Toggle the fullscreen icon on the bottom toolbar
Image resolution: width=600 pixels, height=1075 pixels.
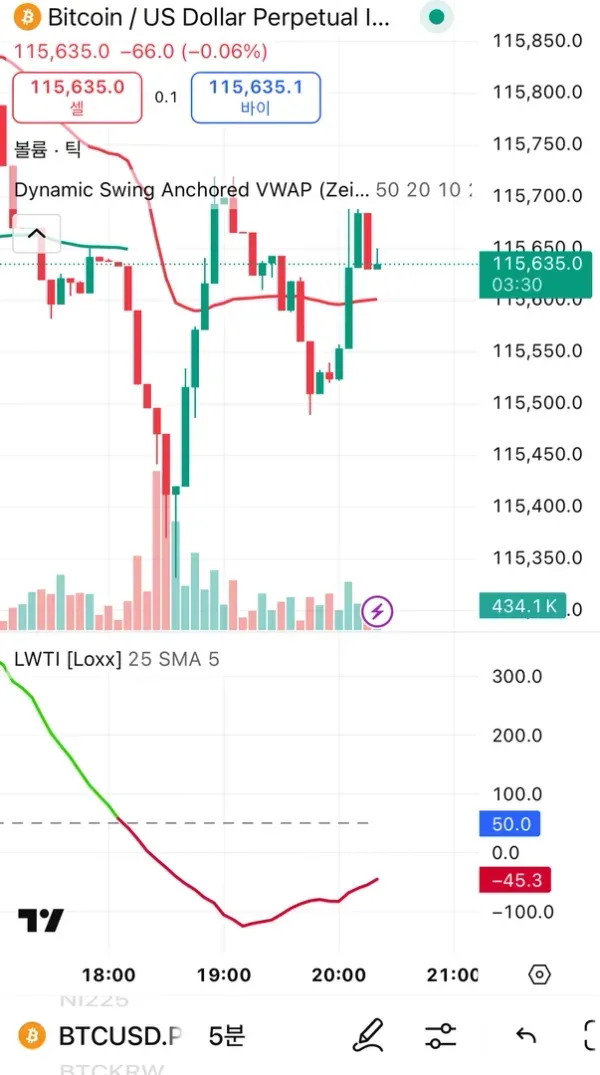point(591,1035)
